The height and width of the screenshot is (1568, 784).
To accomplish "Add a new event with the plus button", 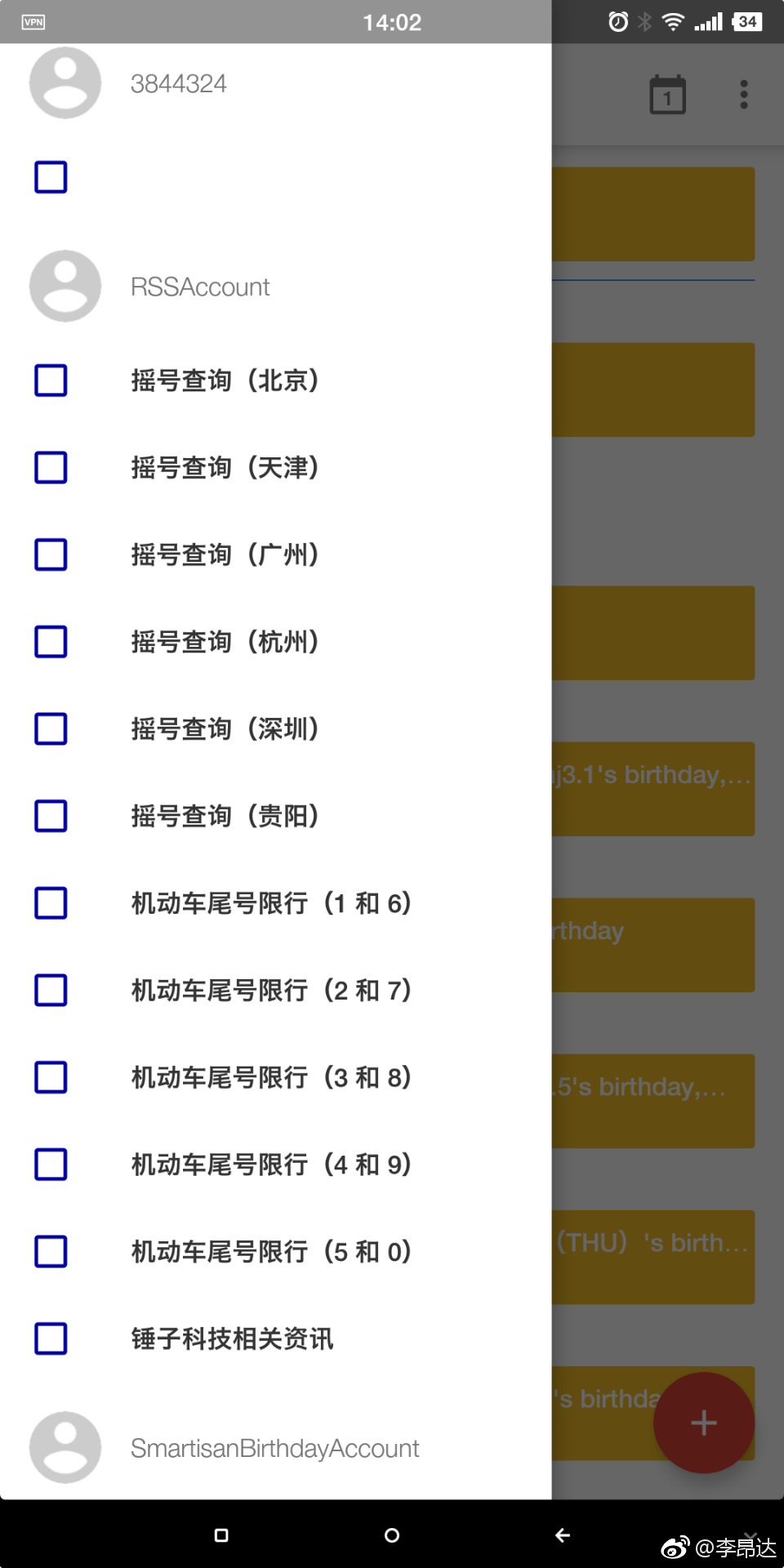I will [703, 1423].
